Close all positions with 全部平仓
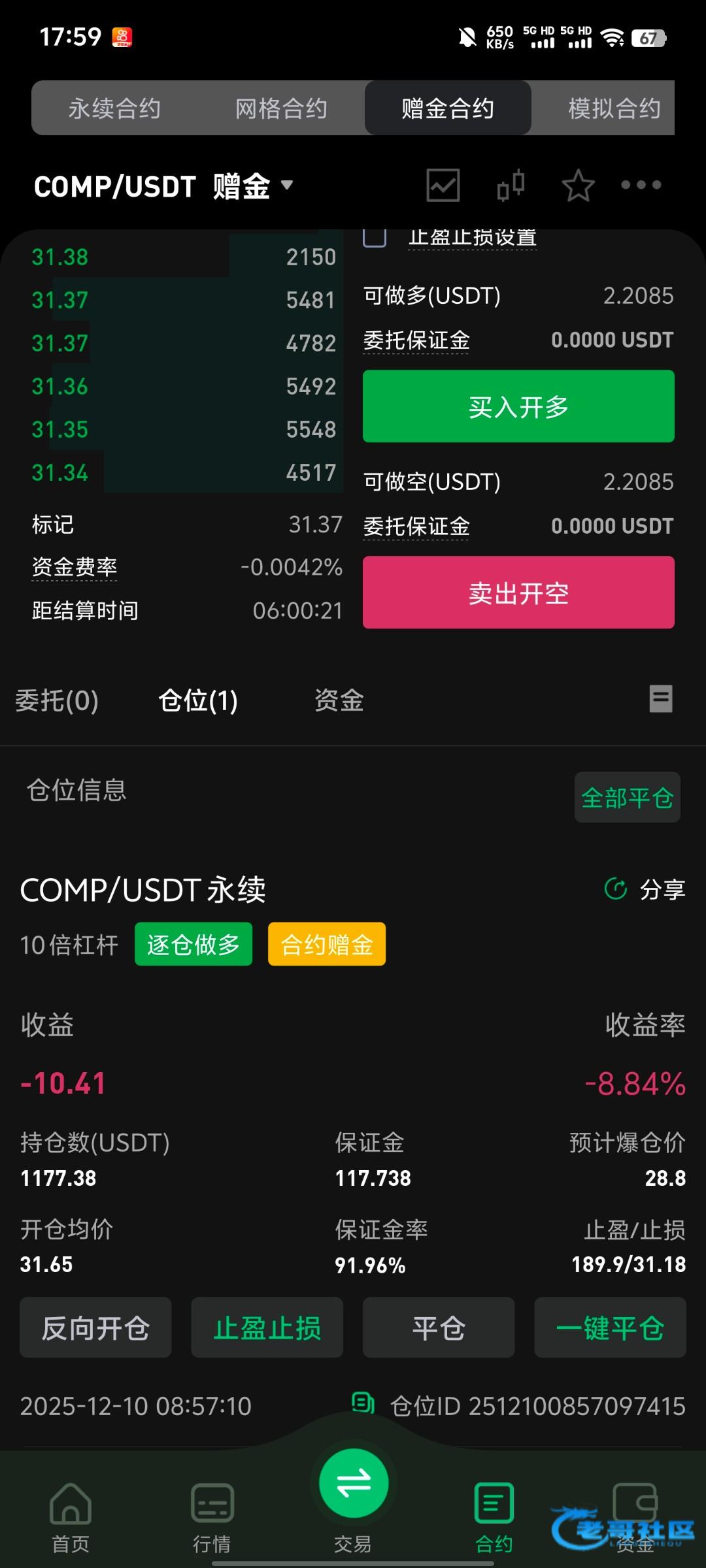706x1568 pixels. 627,798
